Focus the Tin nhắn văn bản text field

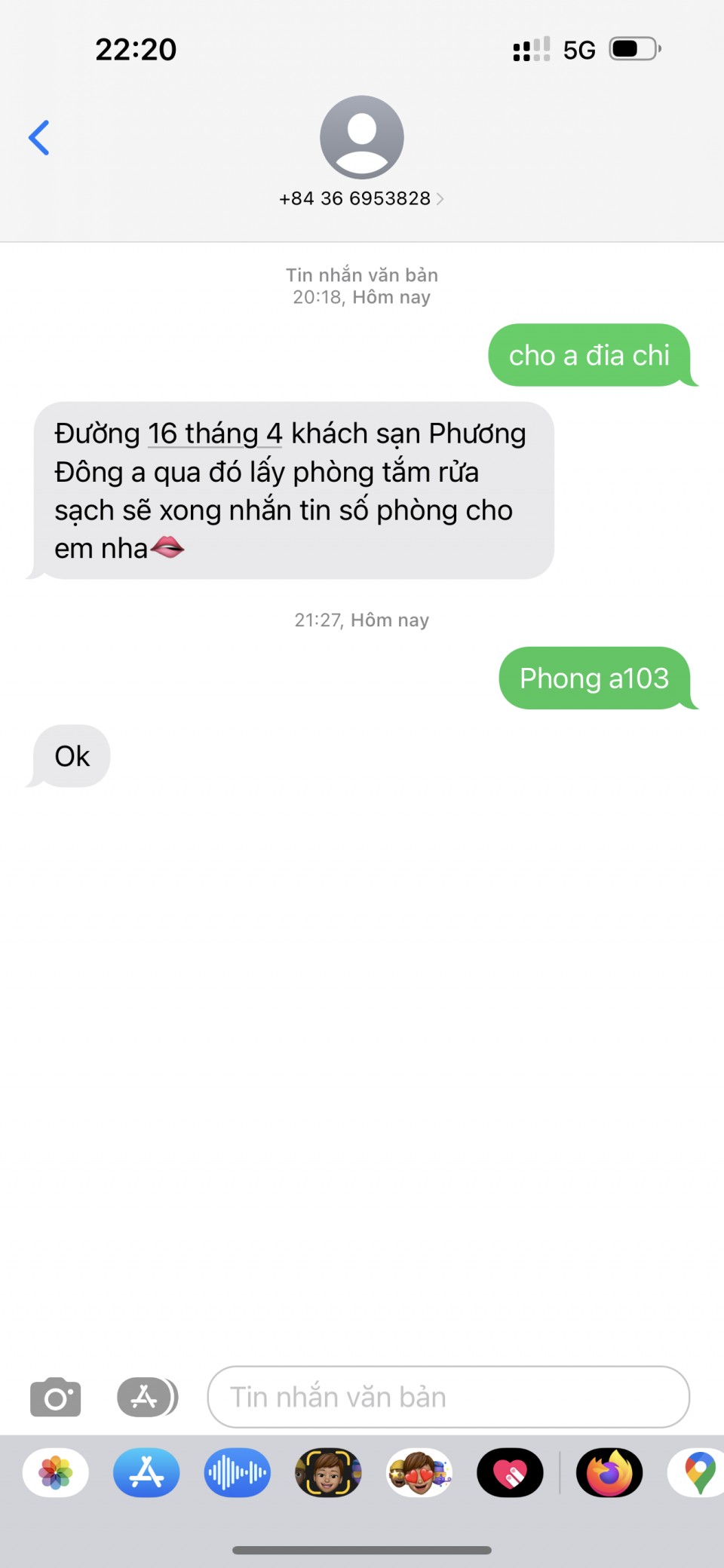click(448, 1397)
